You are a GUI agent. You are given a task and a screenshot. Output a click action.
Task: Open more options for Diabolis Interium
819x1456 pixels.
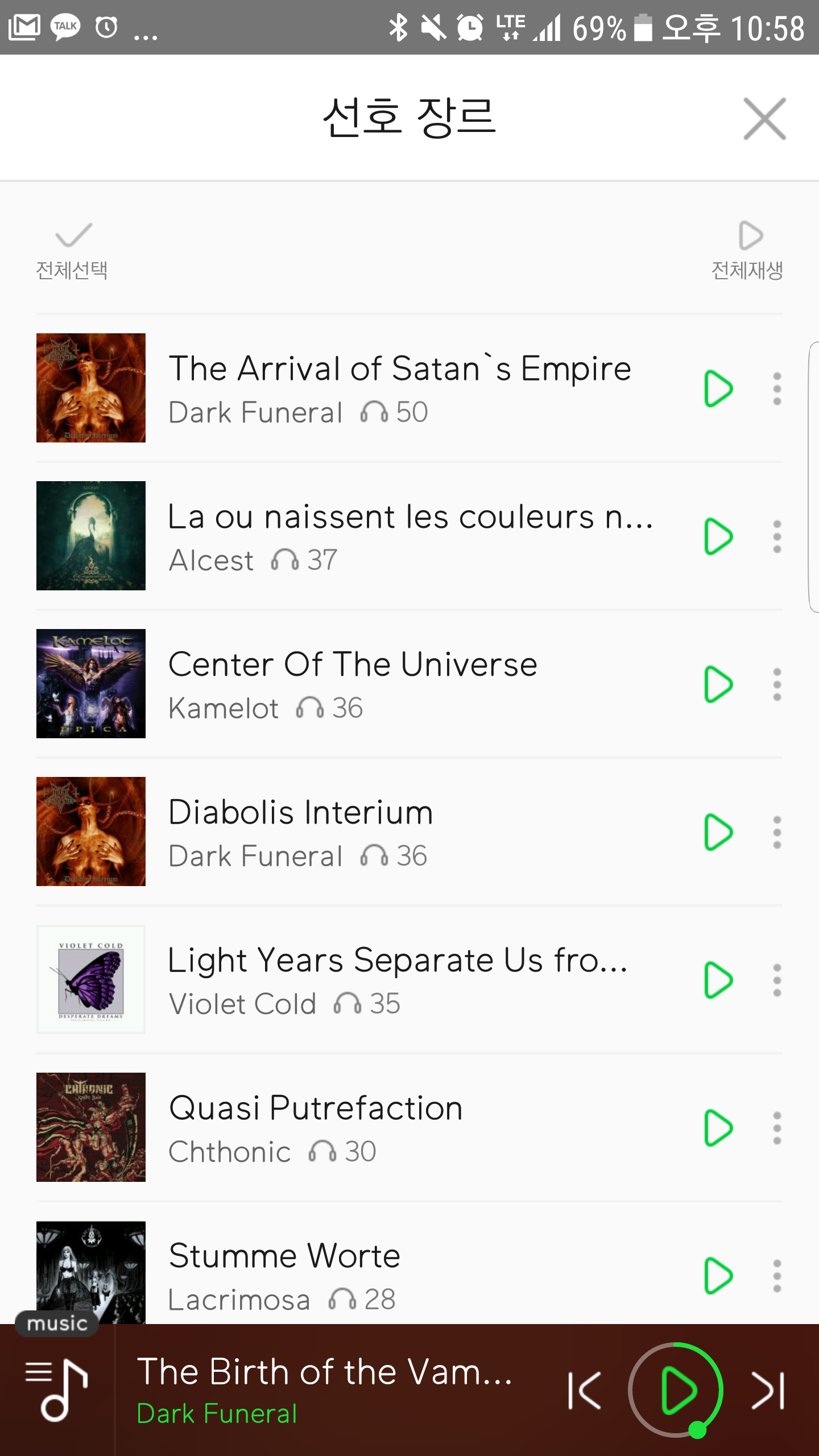pyautogui.click(x=777, y=832)
